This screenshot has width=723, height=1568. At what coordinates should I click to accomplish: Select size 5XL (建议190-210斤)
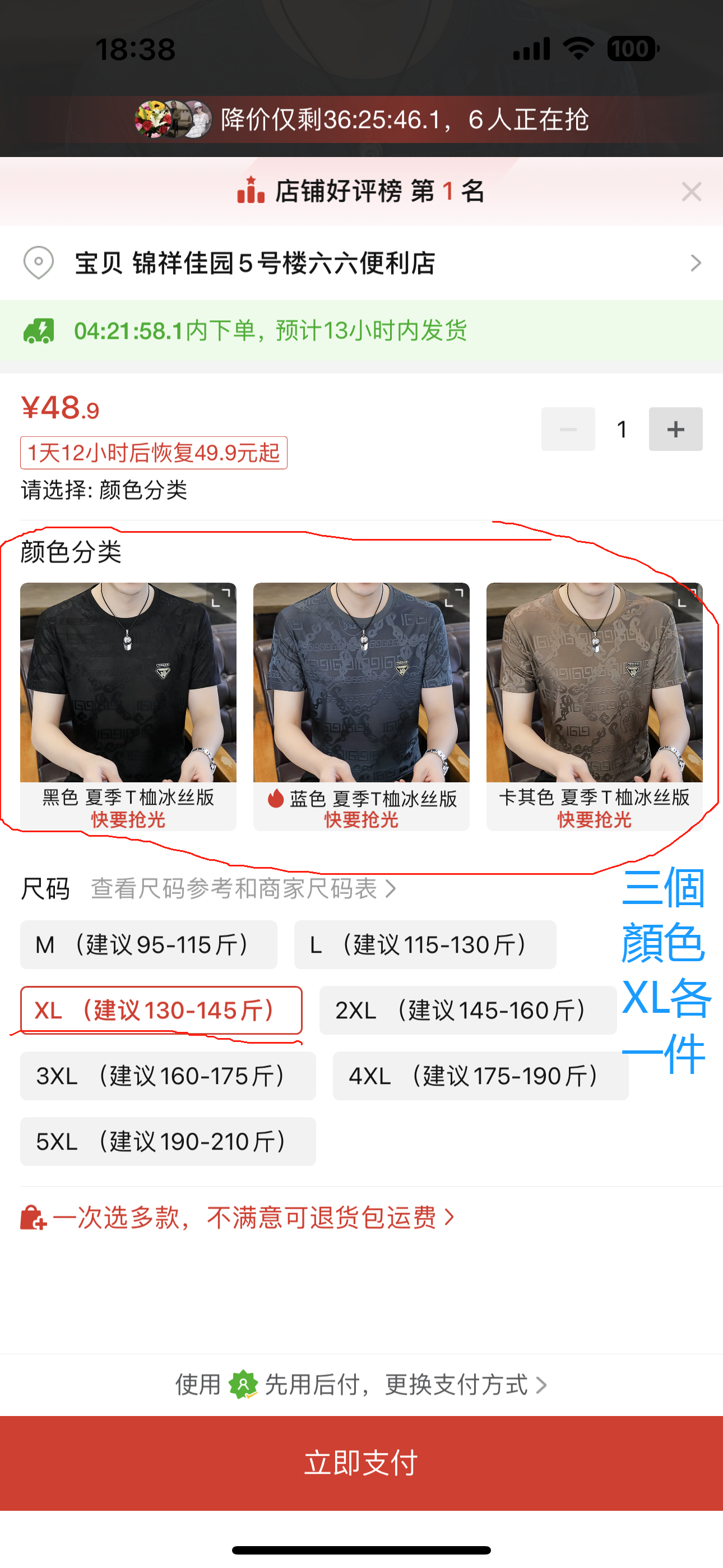click(168, 1142)
